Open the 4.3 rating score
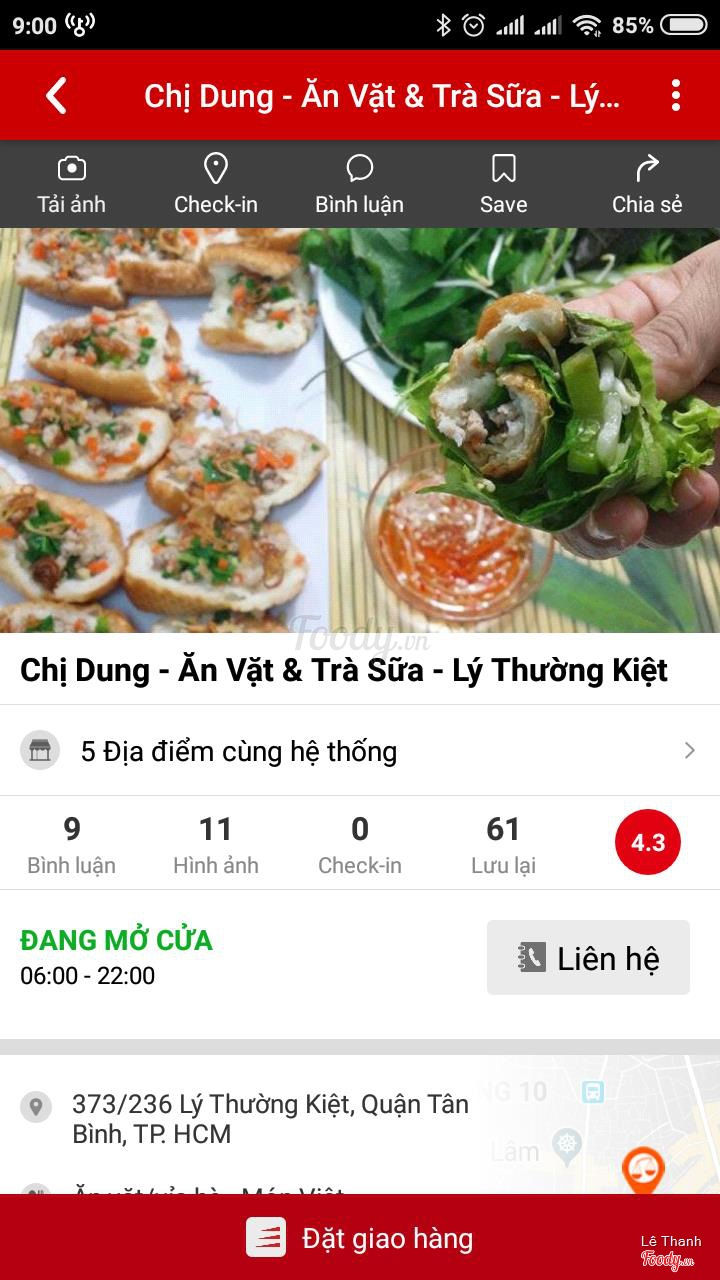Viewport: 720px width, 1280px height. point(647,842)
